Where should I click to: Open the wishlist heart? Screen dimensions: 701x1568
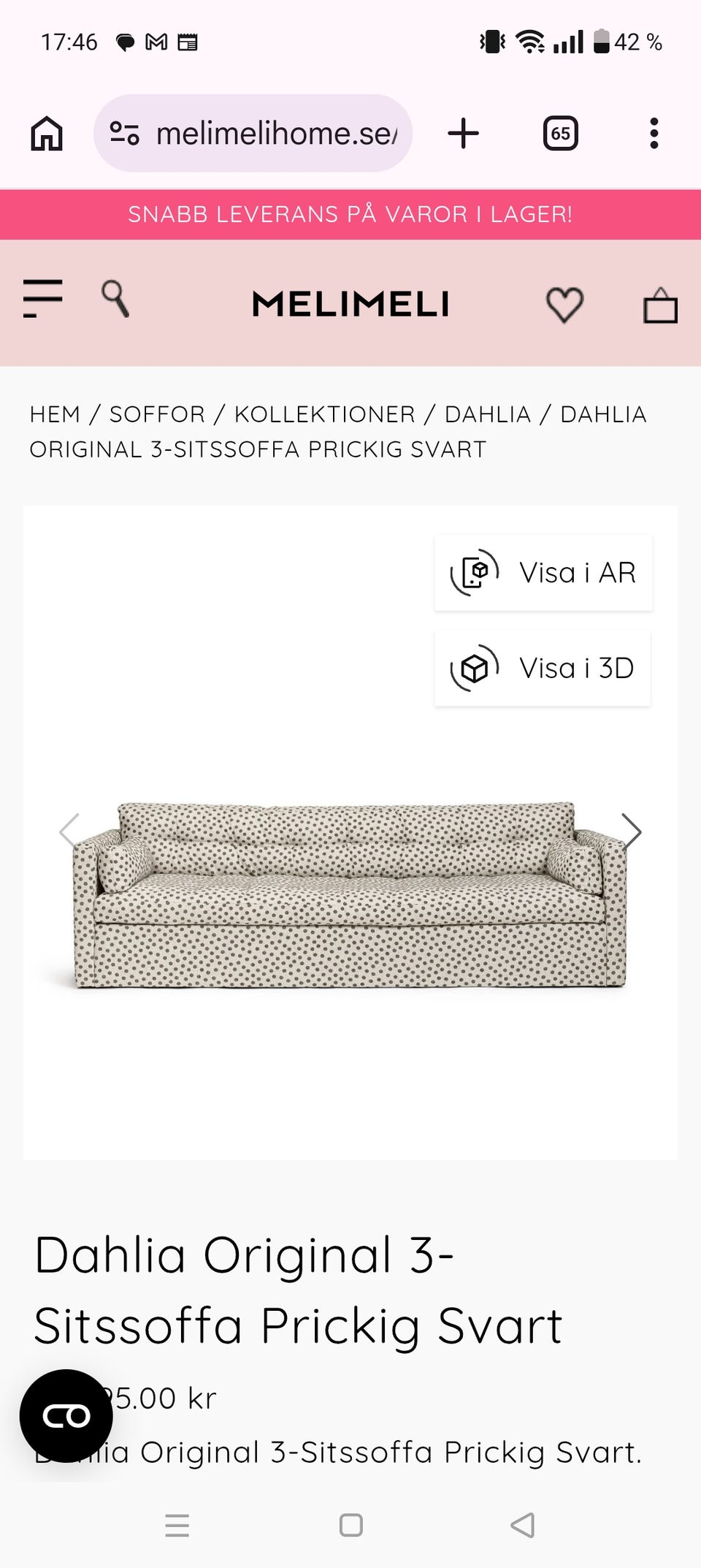point(564,305)
